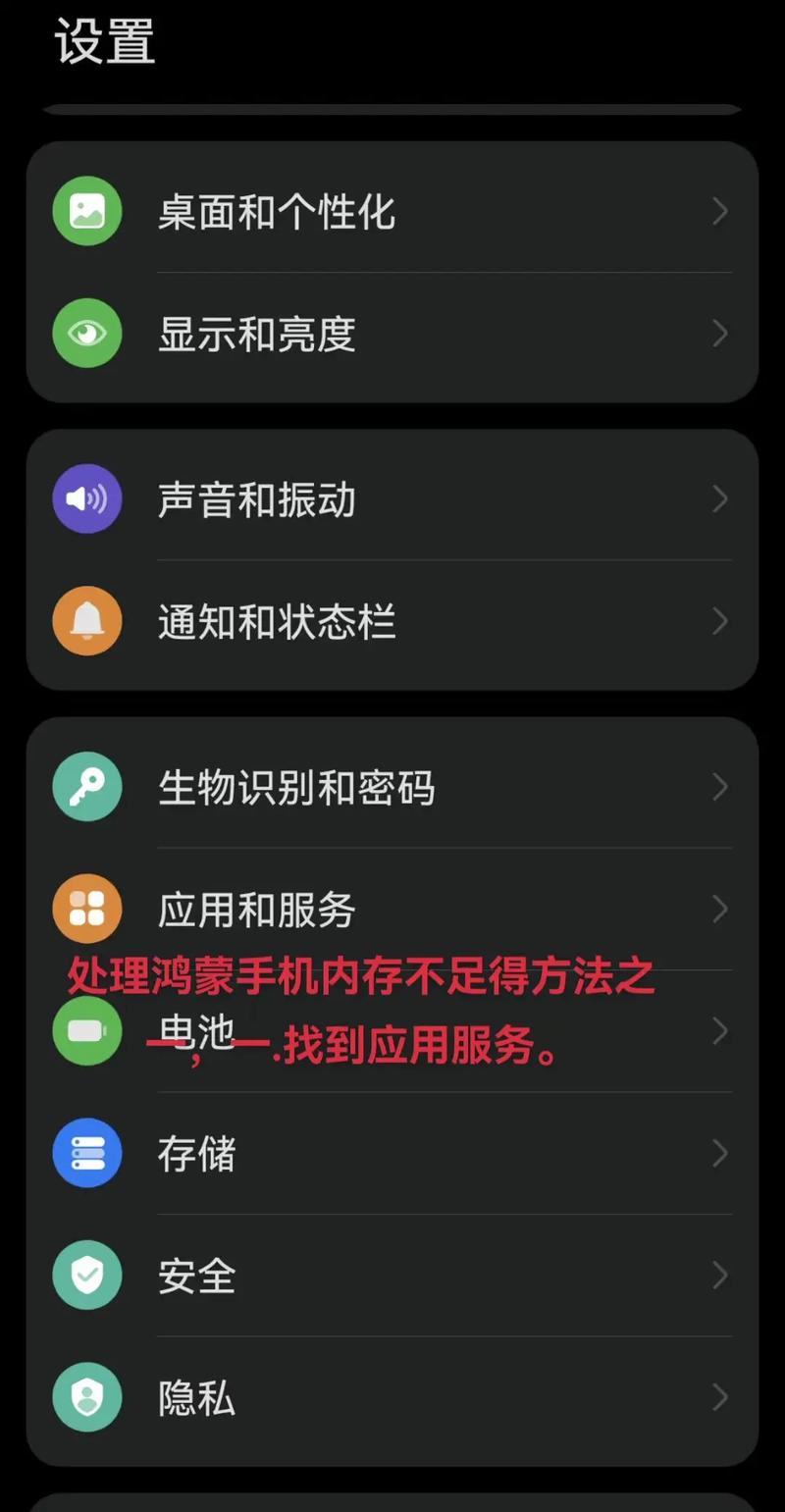
Task: Open 通知和状态栏 settings
Action: pos(392,621)
